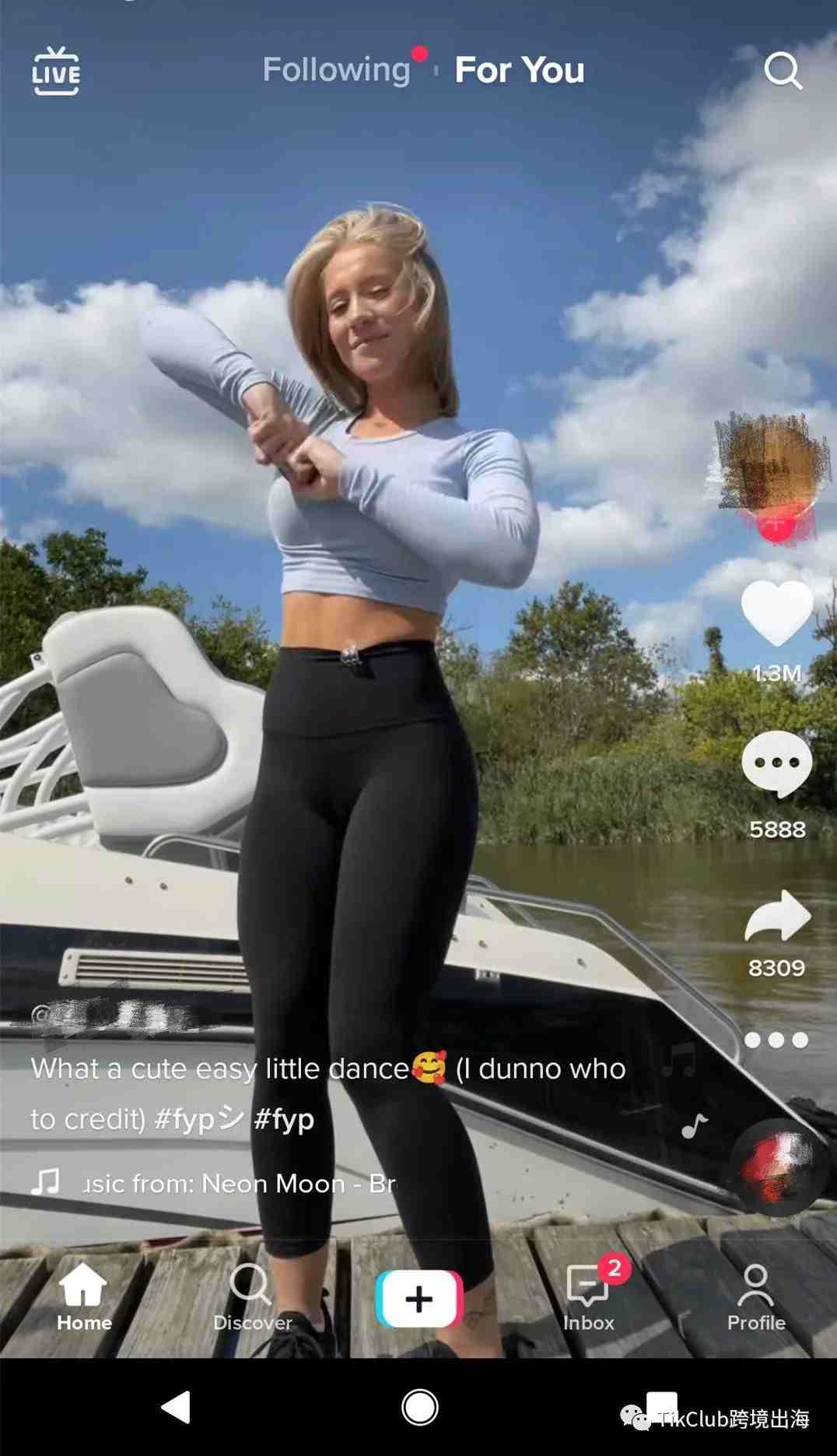Share this video via the arrow

tap(776, 917)
